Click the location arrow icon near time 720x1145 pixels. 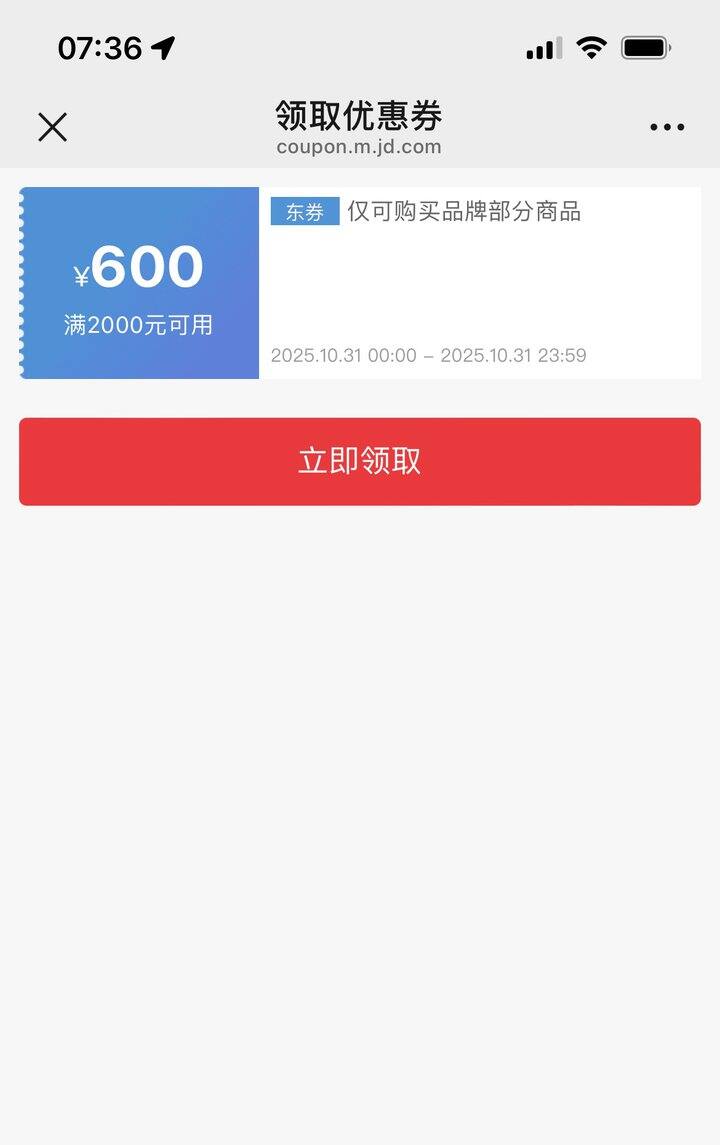tap(163, 45)
